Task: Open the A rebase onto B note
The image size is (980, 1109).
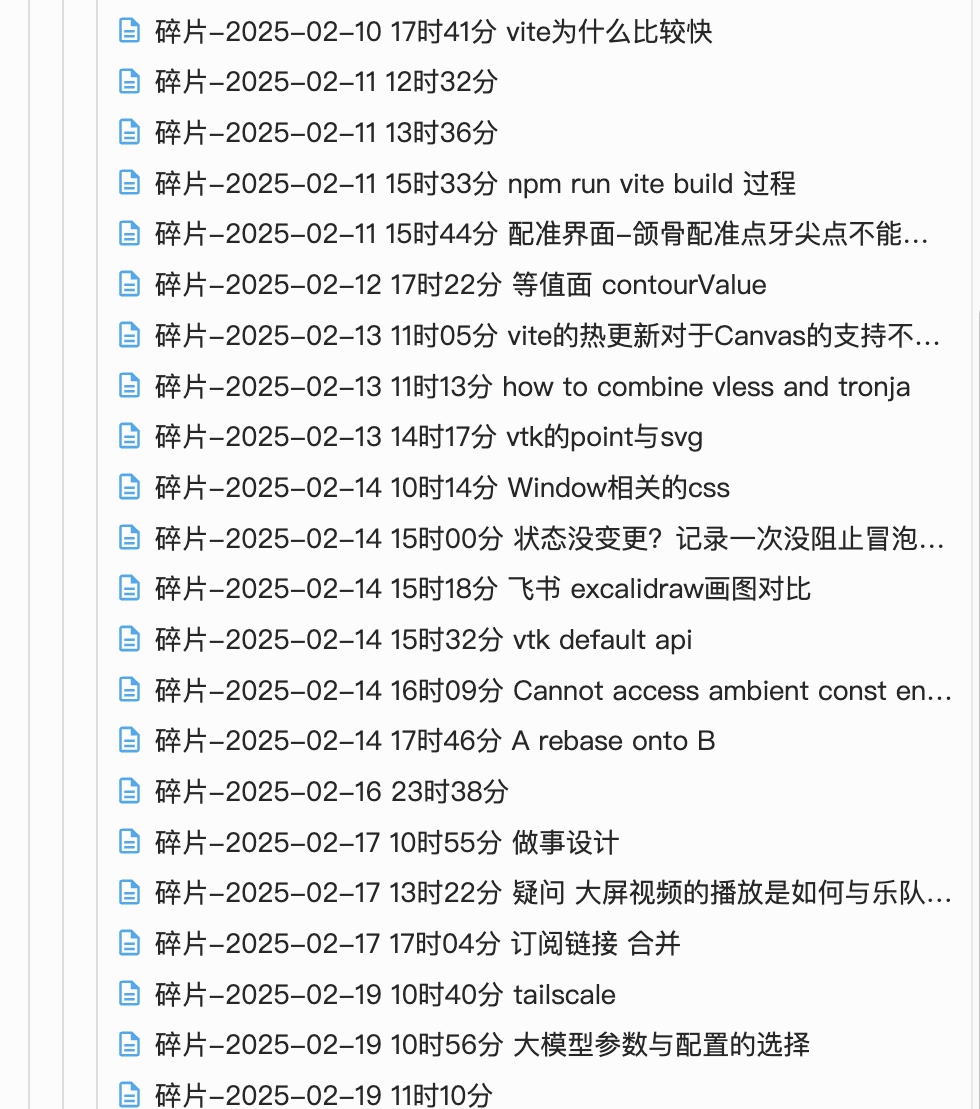Action: (435, 741)
